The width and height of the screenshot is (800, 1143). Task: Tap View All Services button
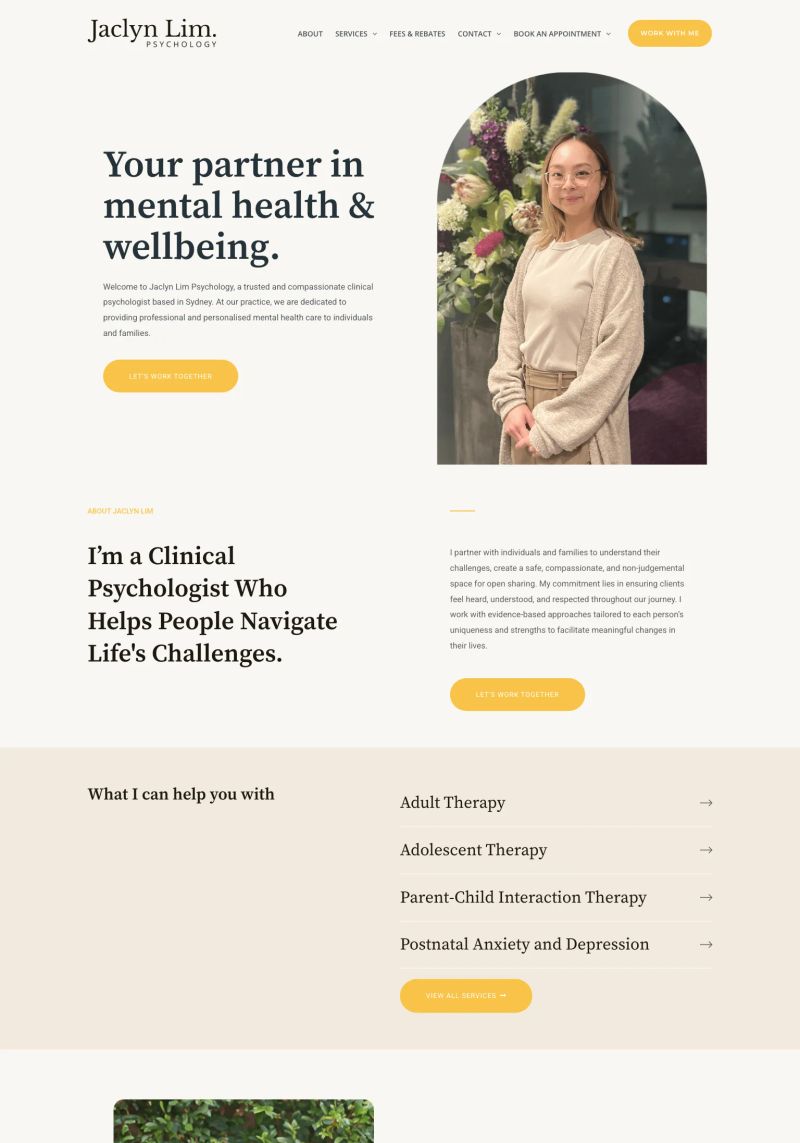click(x=465, y=995)
